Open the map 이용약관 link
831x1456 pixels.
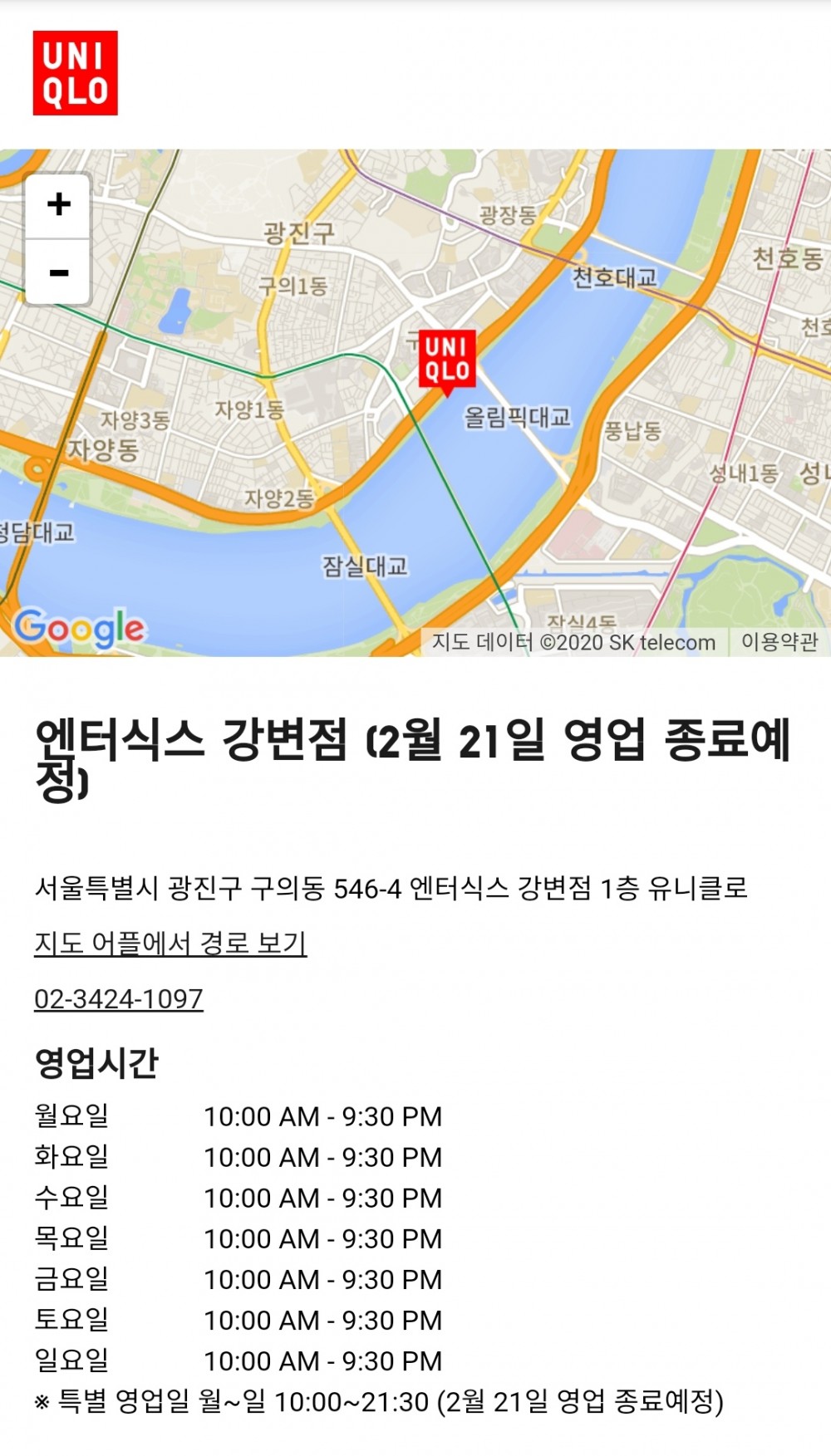779,641
